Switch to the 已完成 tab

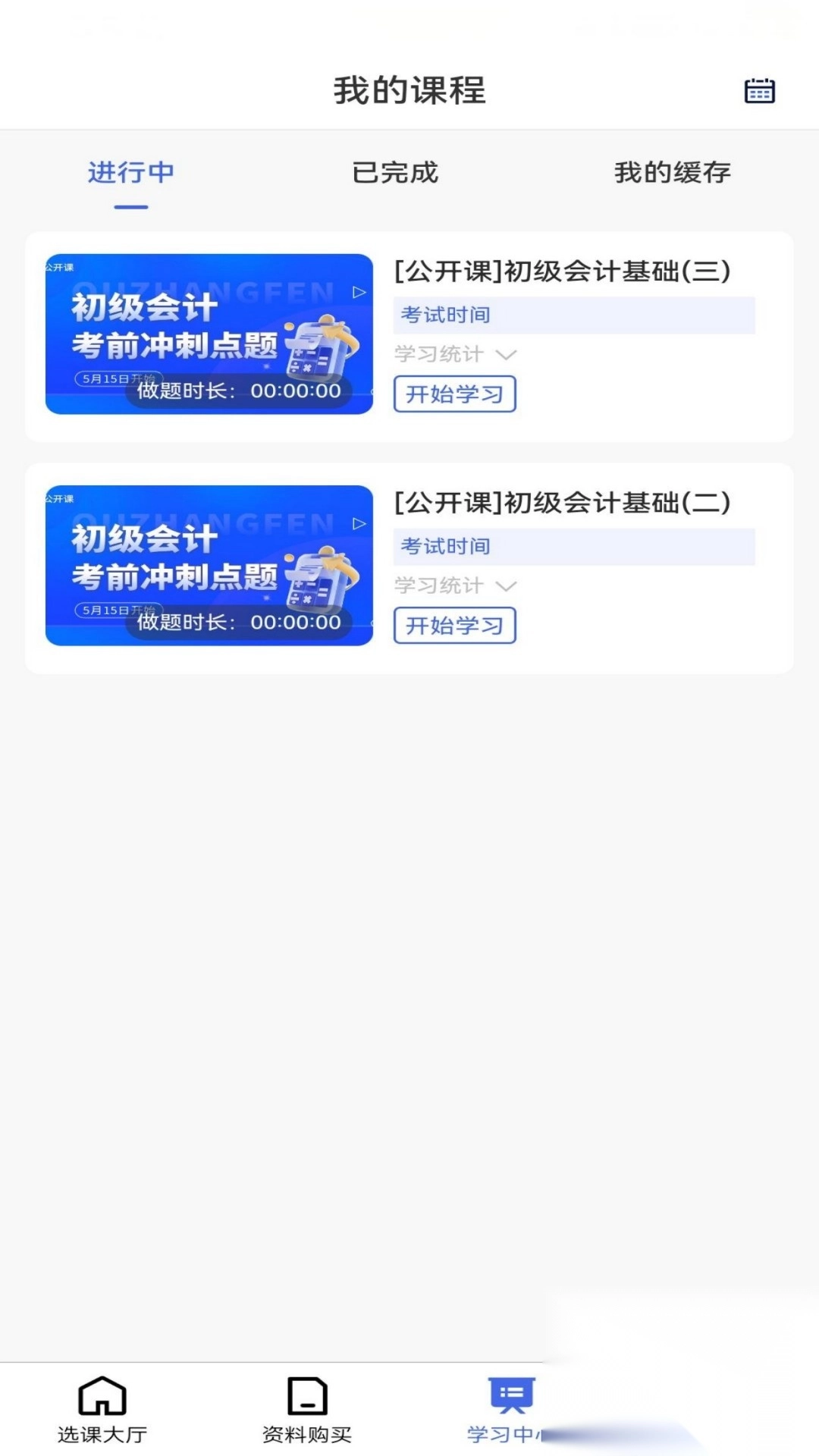(x=395, y=173)
